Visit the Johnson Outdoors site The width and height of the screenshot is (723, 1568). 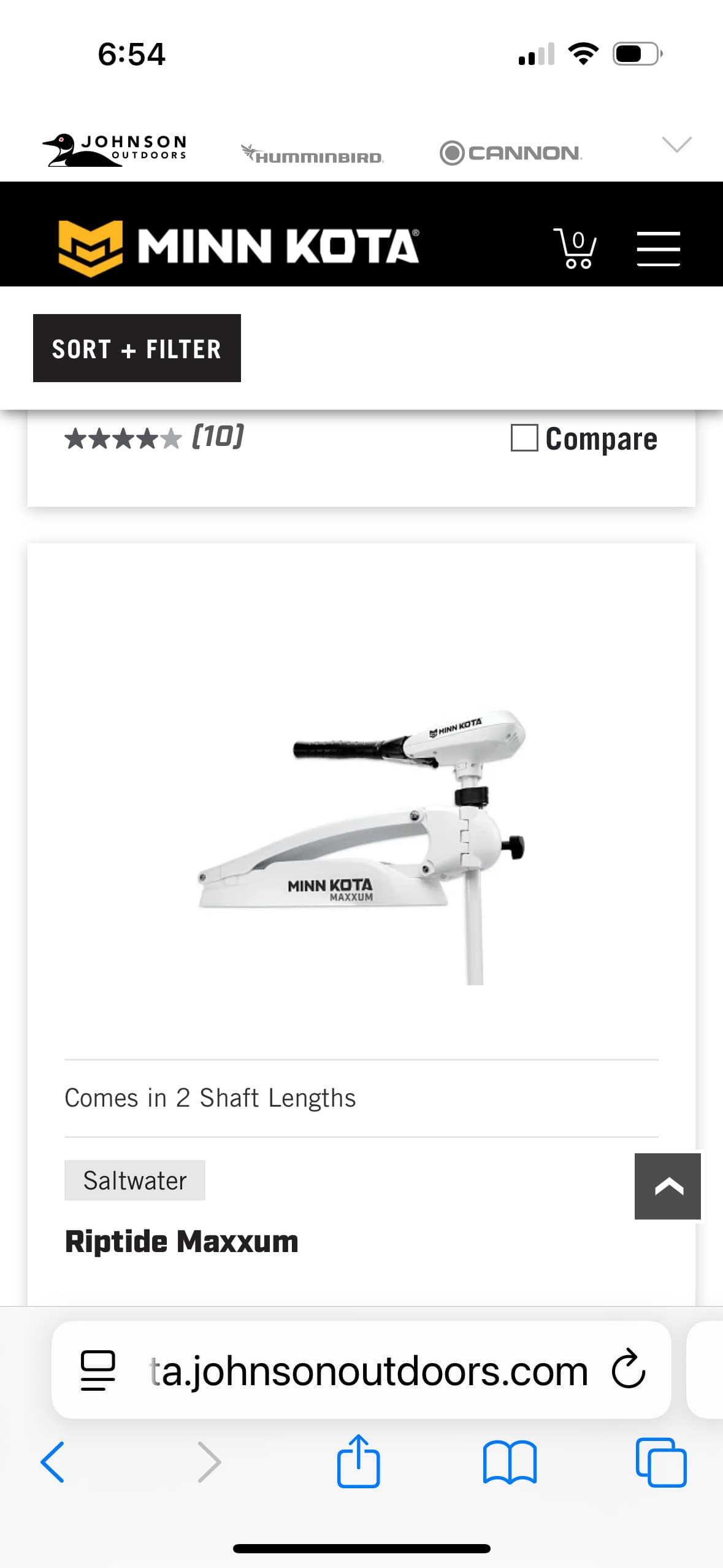115,150
